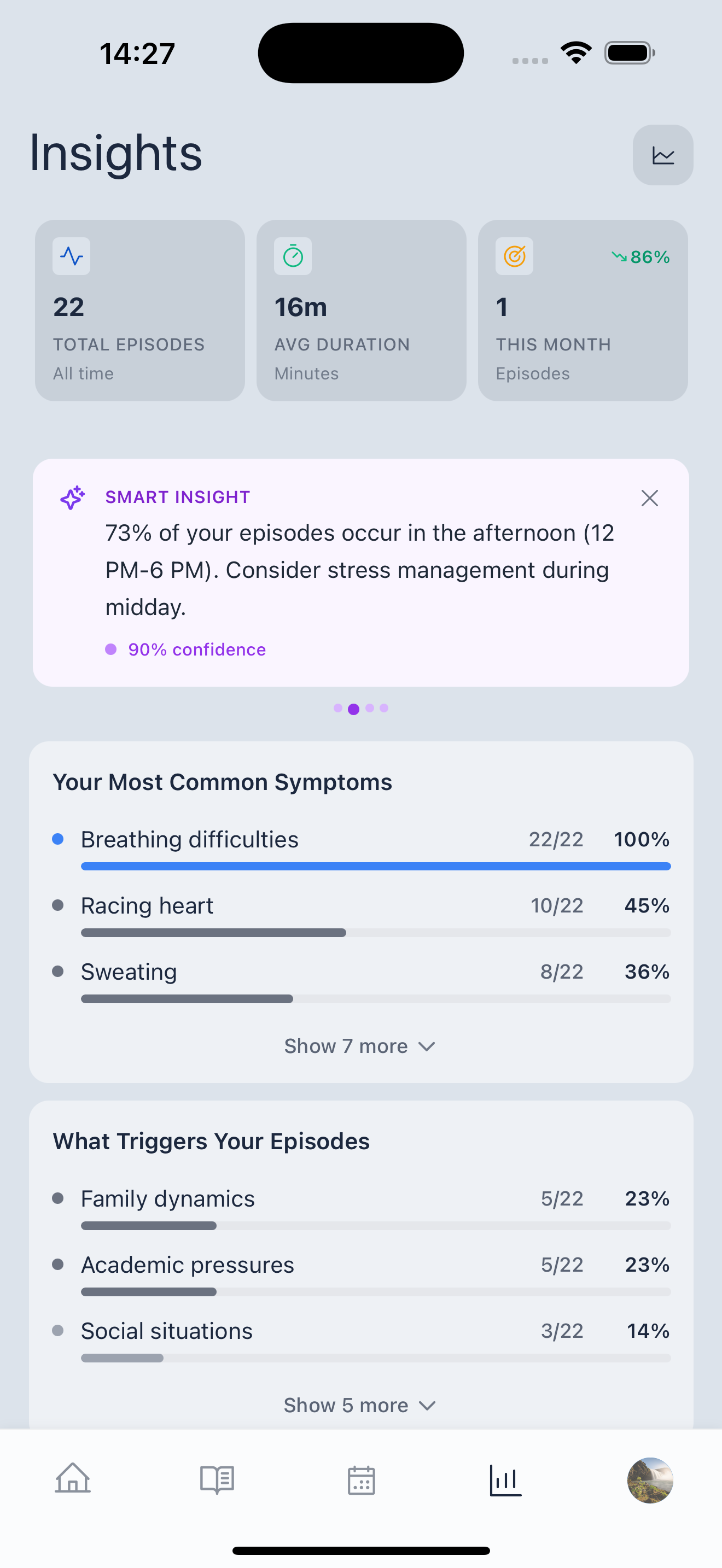Open the Total Episodes card
The width and height of the screenshot is (722, 1568).
[140, 311]
